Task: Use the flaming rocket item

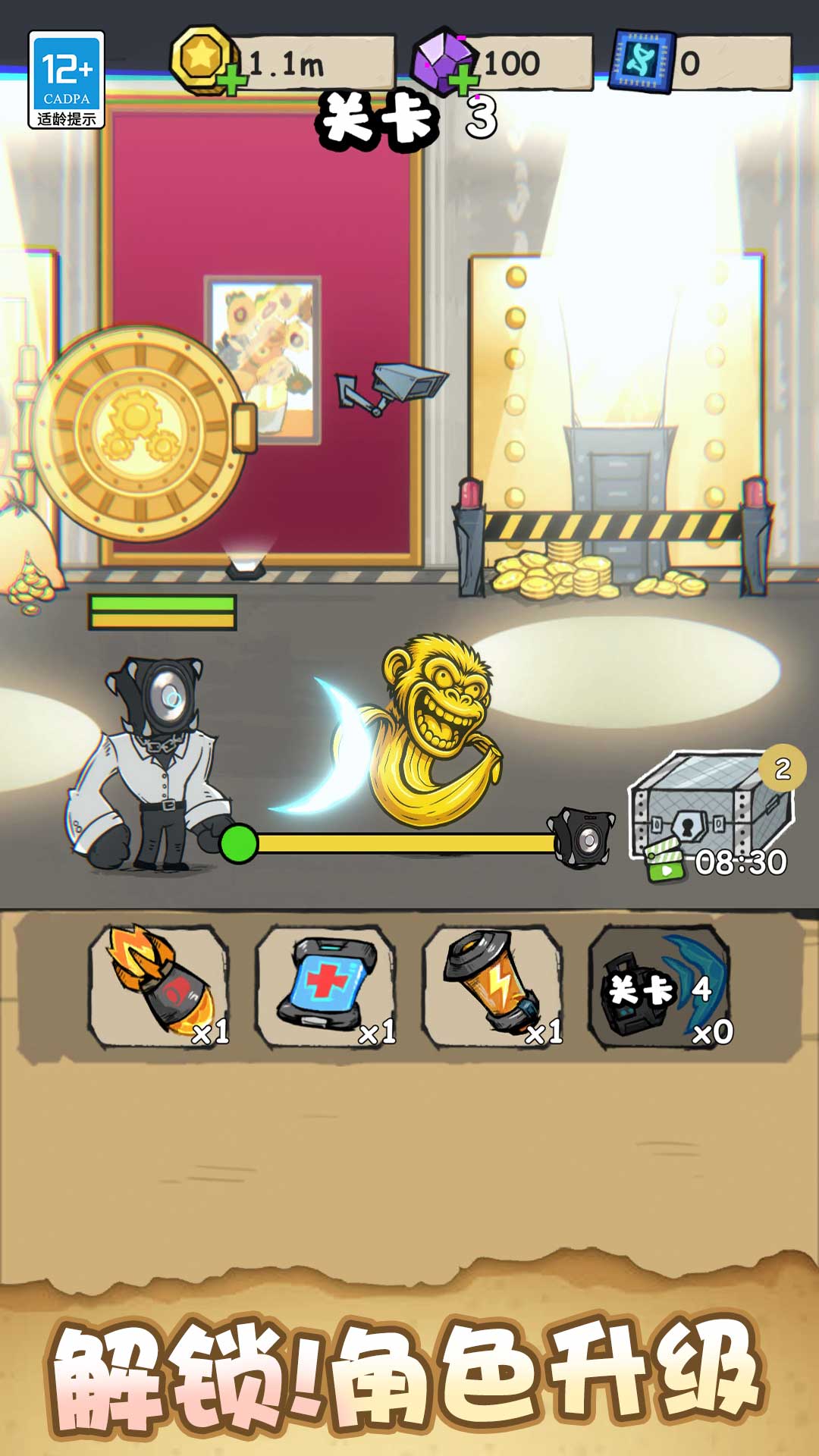Action: pyautogui.click(x=159, y=986)
